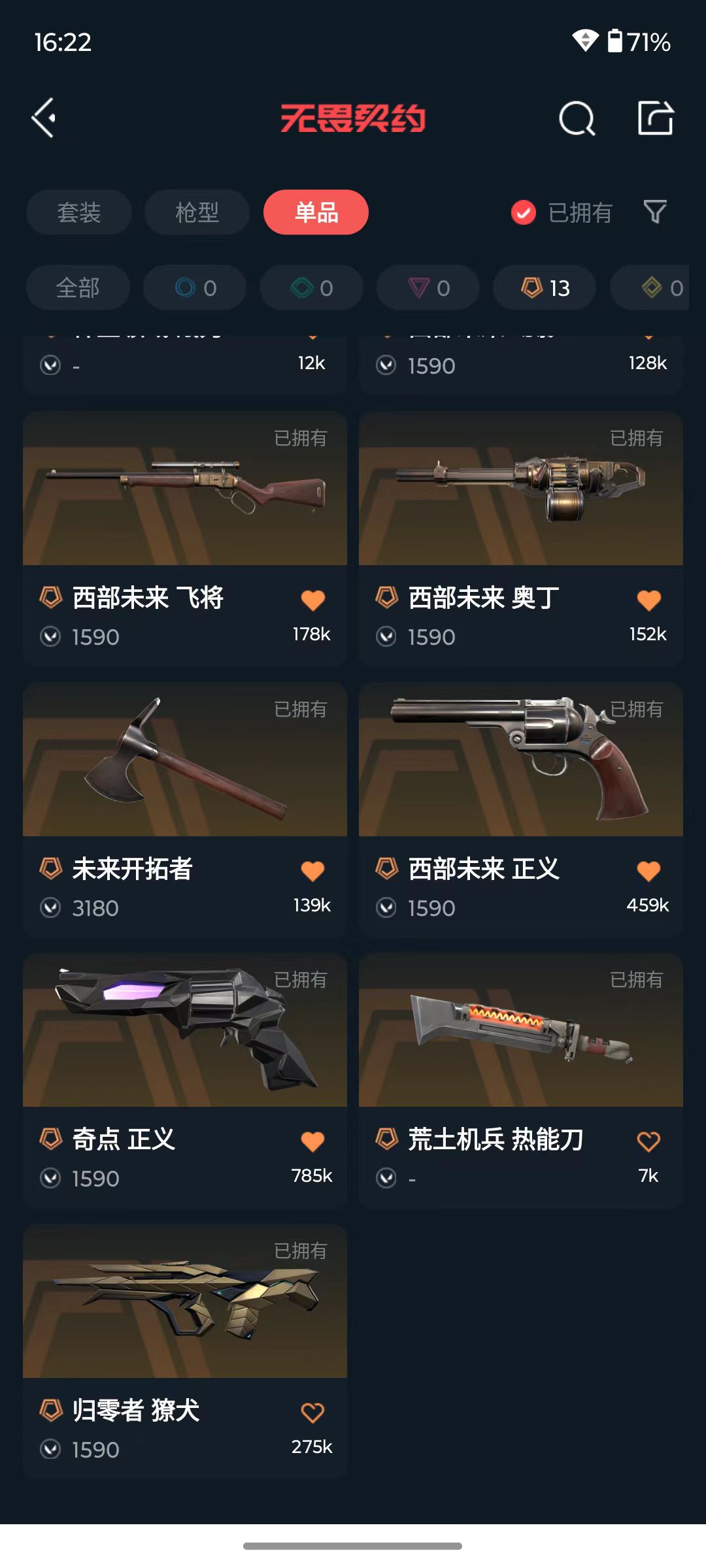Uncheck the 已拥有 filter checkbox
The width and height of the screenshot is (706, 1568).
tap(524, 212)
